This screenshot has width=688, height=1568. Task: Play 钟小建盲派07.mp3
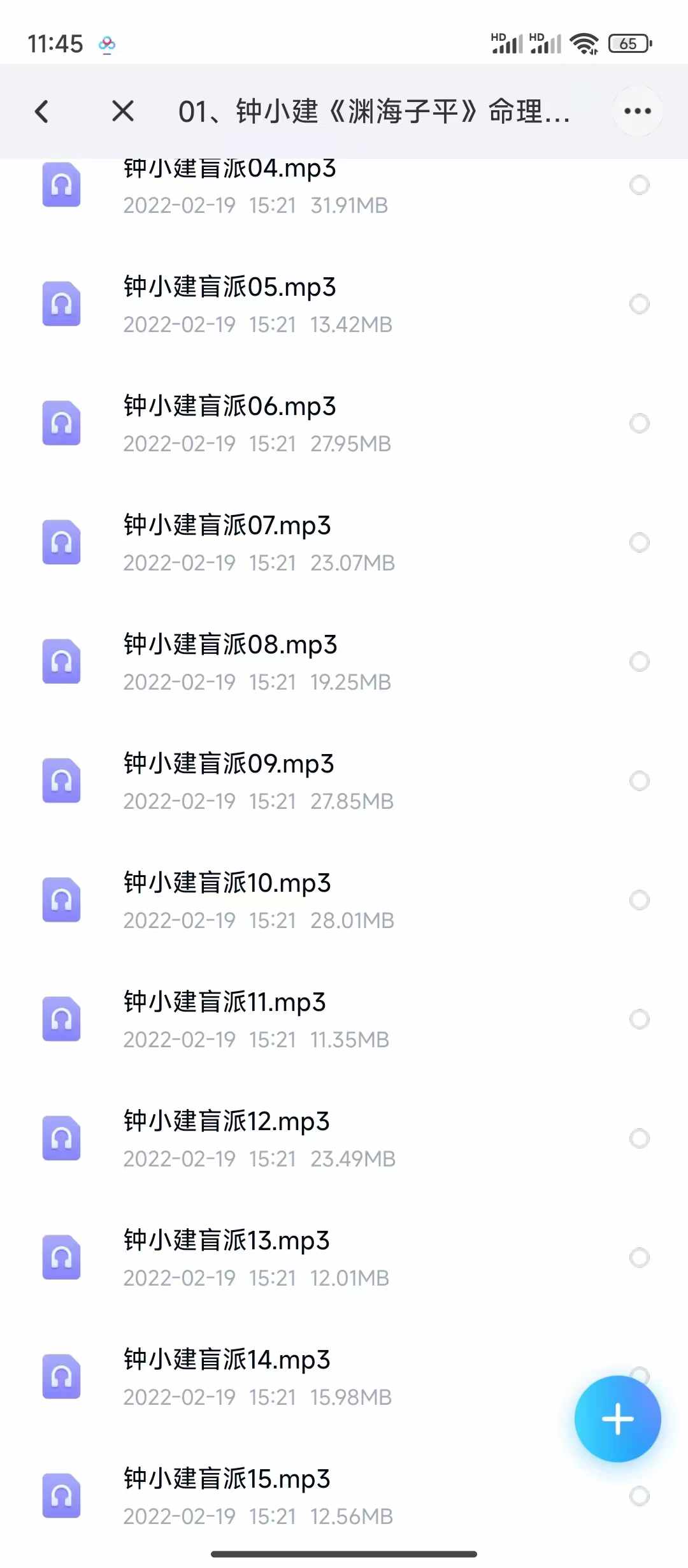coord(344,543)
